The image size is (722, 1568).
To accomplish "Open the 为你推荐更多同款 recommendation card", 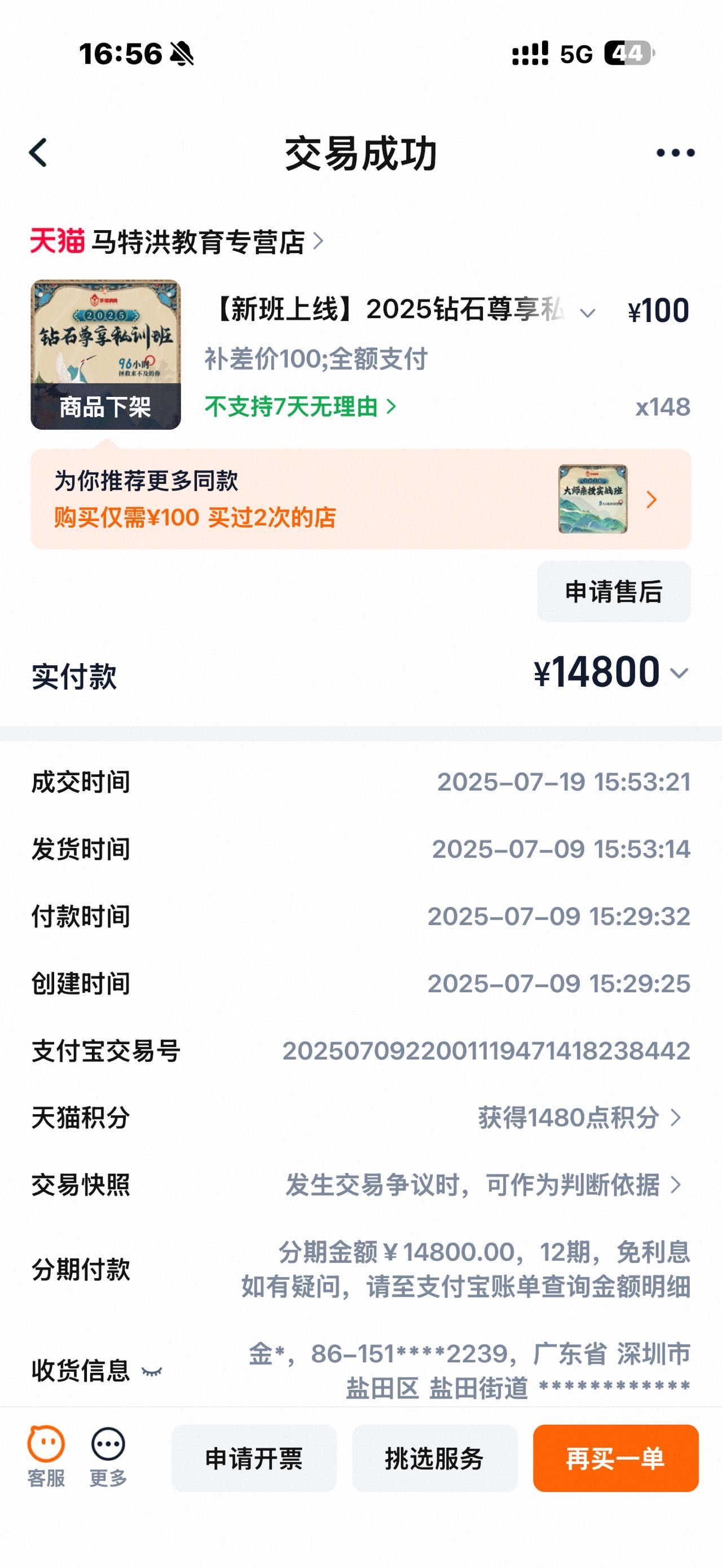I will click(360, 499).
